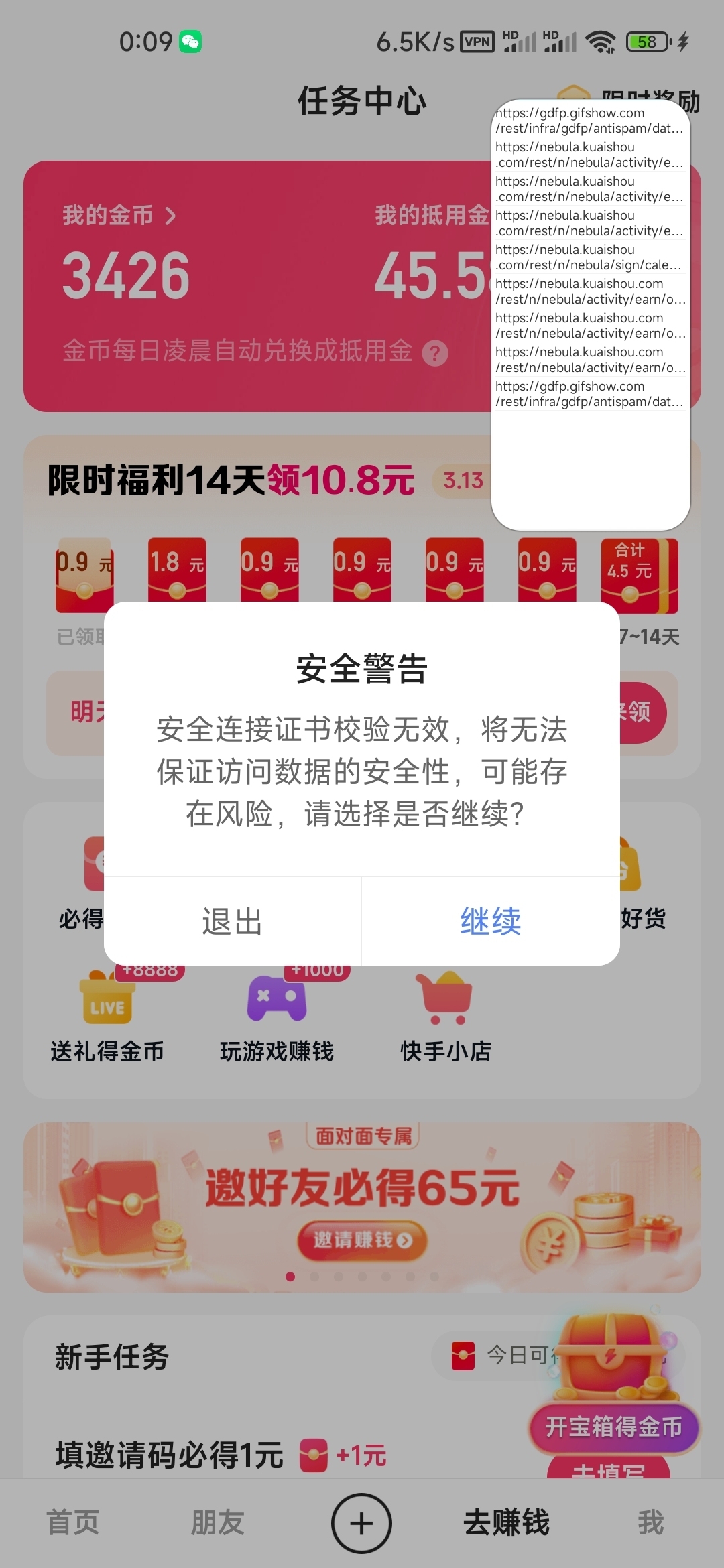Viewport: 724px width, 1568px height.
Task: Open the 合计 4.5 元 red packet
Action: pyautogui.click(x=638, y=575)
